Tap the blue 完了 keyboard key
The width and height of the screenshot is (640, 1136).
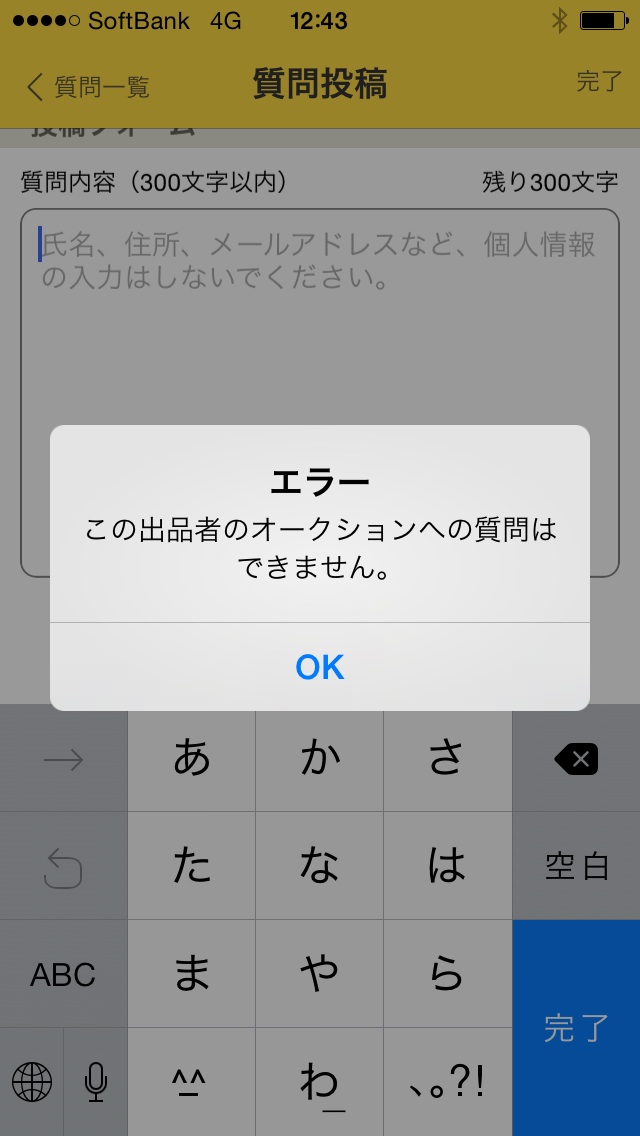pos(576,1027)
